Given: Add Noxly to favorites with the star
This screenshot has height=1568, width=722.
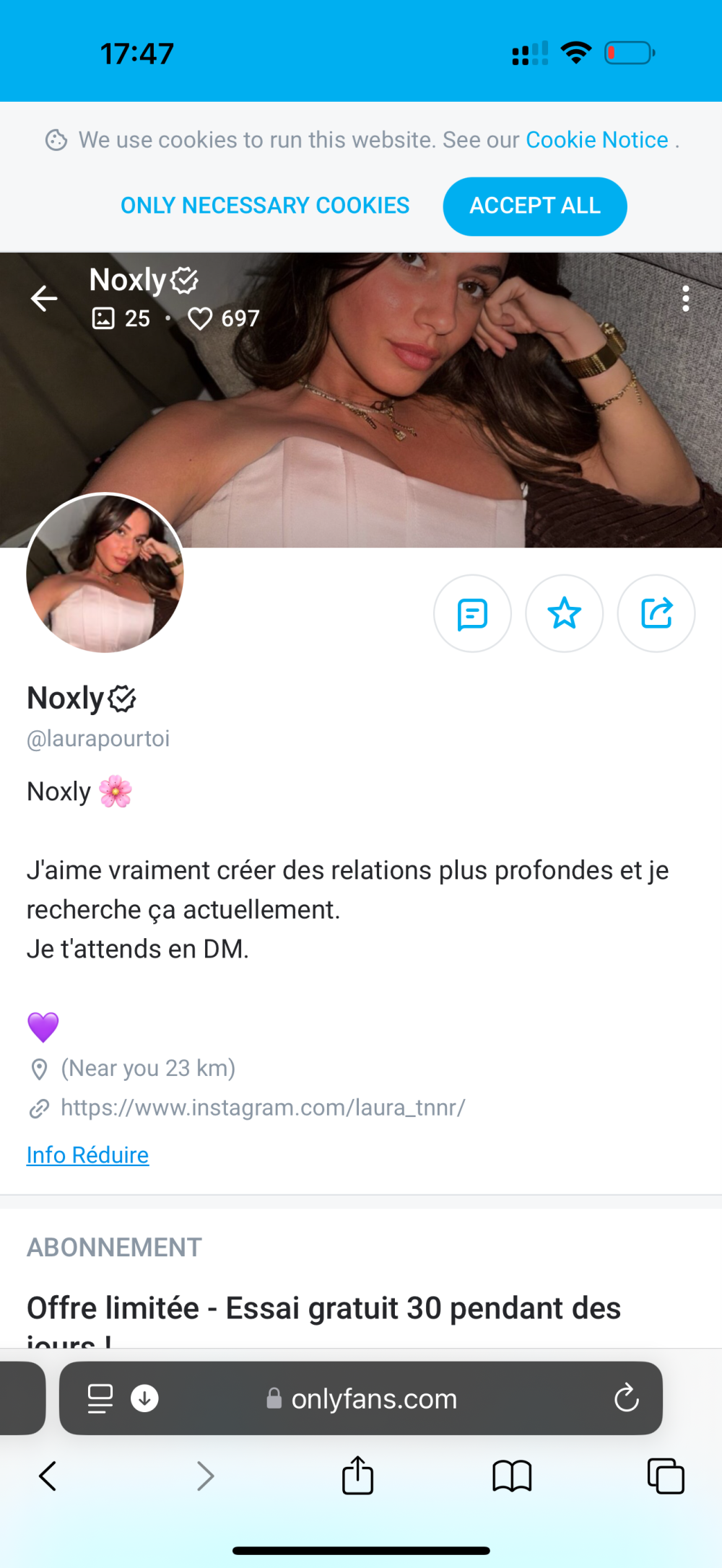Looking at the screenshot, I should pos(564,613).
